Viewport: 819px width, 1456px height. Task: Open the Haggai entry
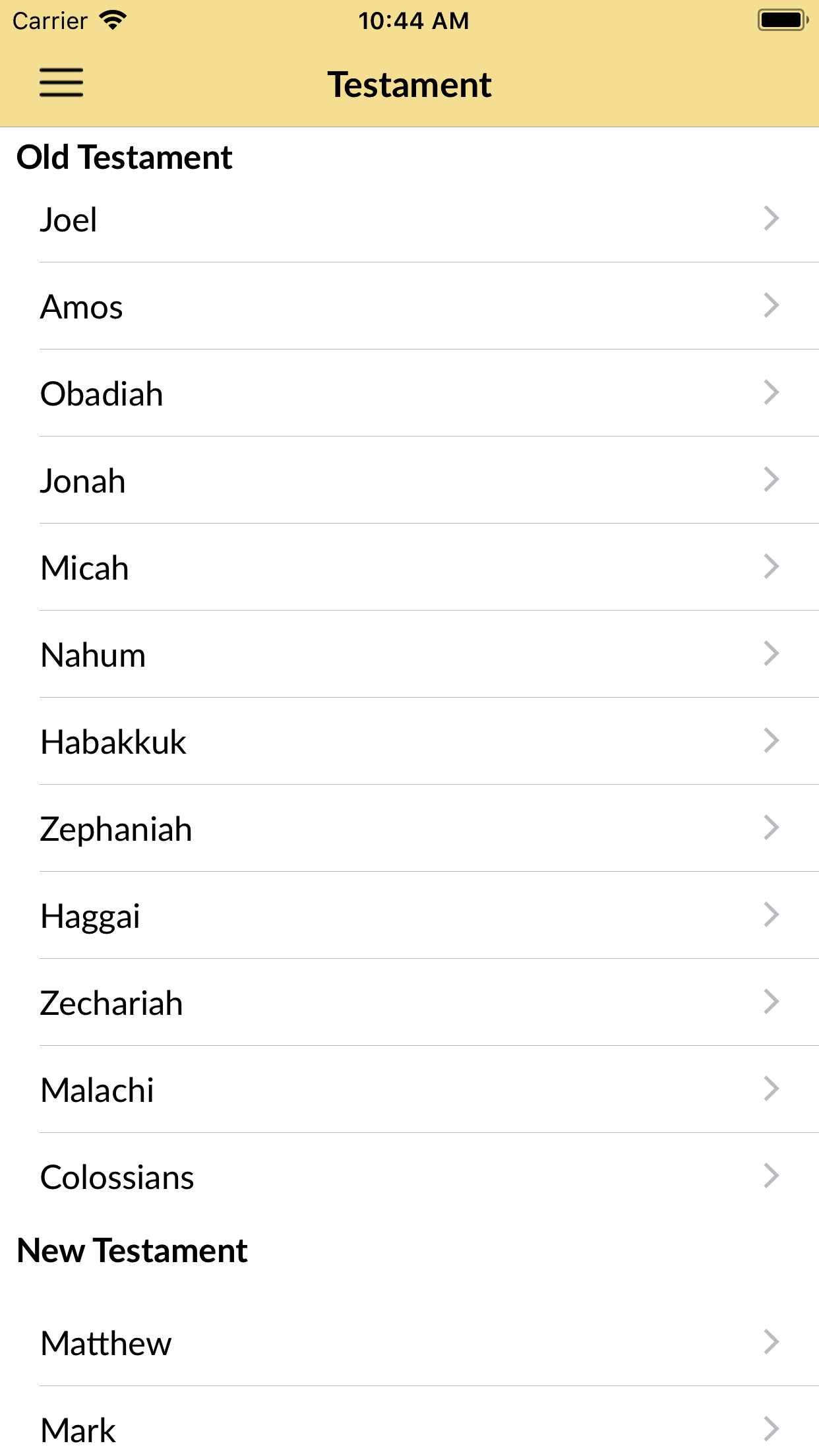click(409, 915)
